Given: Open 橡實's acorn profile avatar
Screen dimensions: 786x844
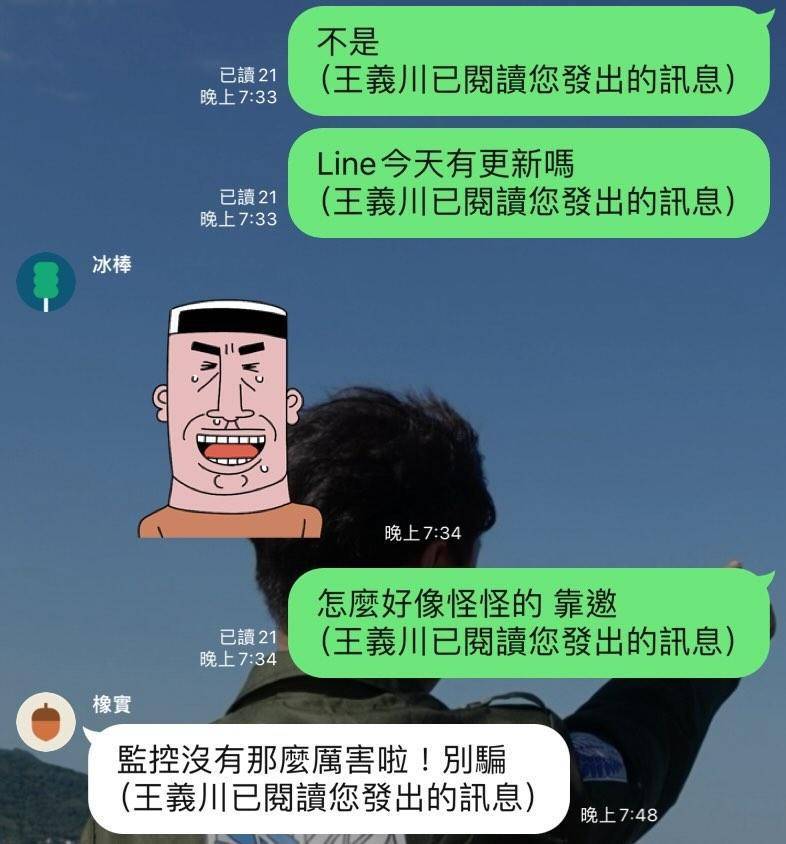Looking at the screenshot, I should 46,721.
